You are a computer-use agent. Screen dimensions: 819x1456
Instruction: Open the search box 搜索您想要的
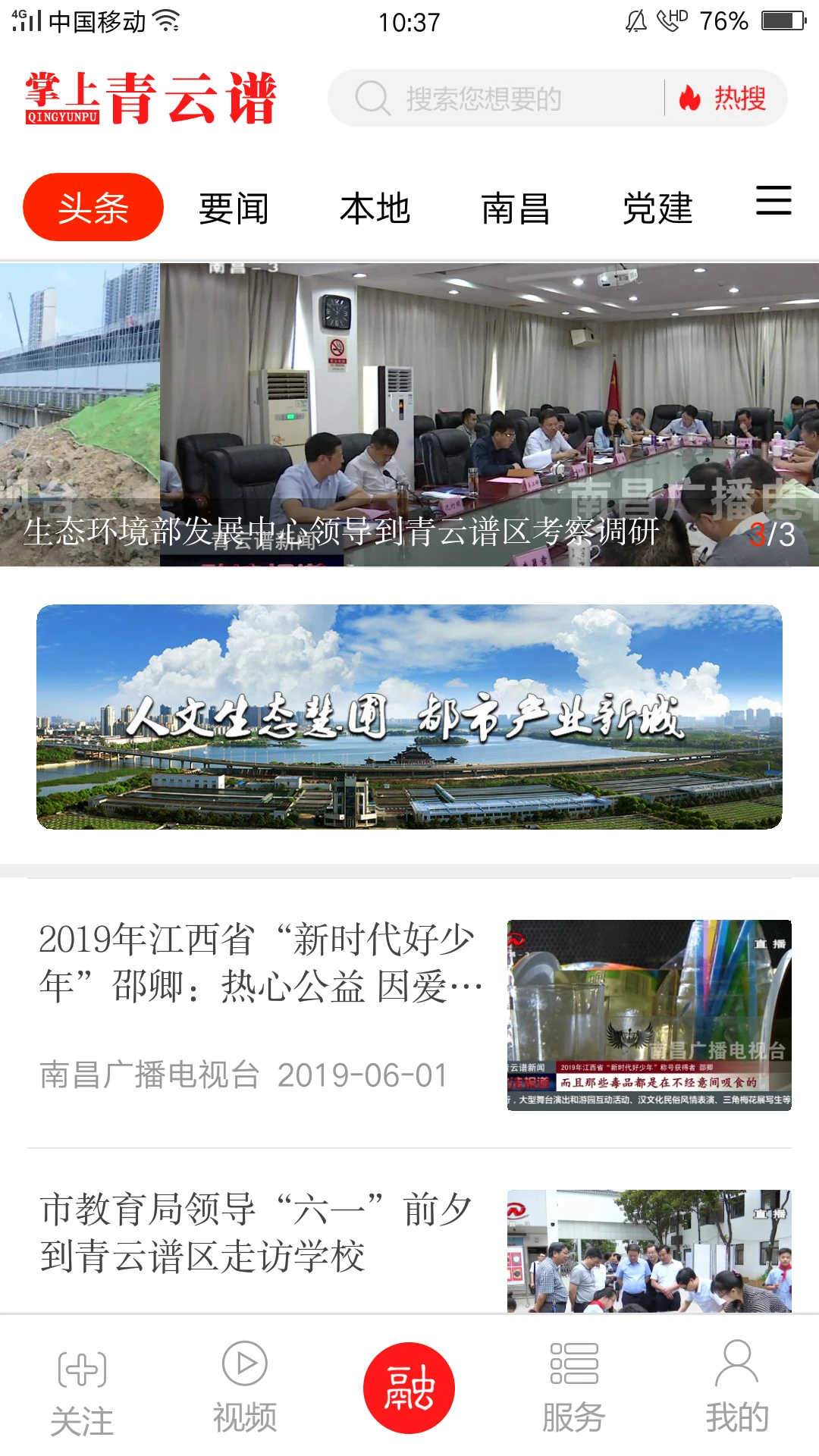pos(497,98)
